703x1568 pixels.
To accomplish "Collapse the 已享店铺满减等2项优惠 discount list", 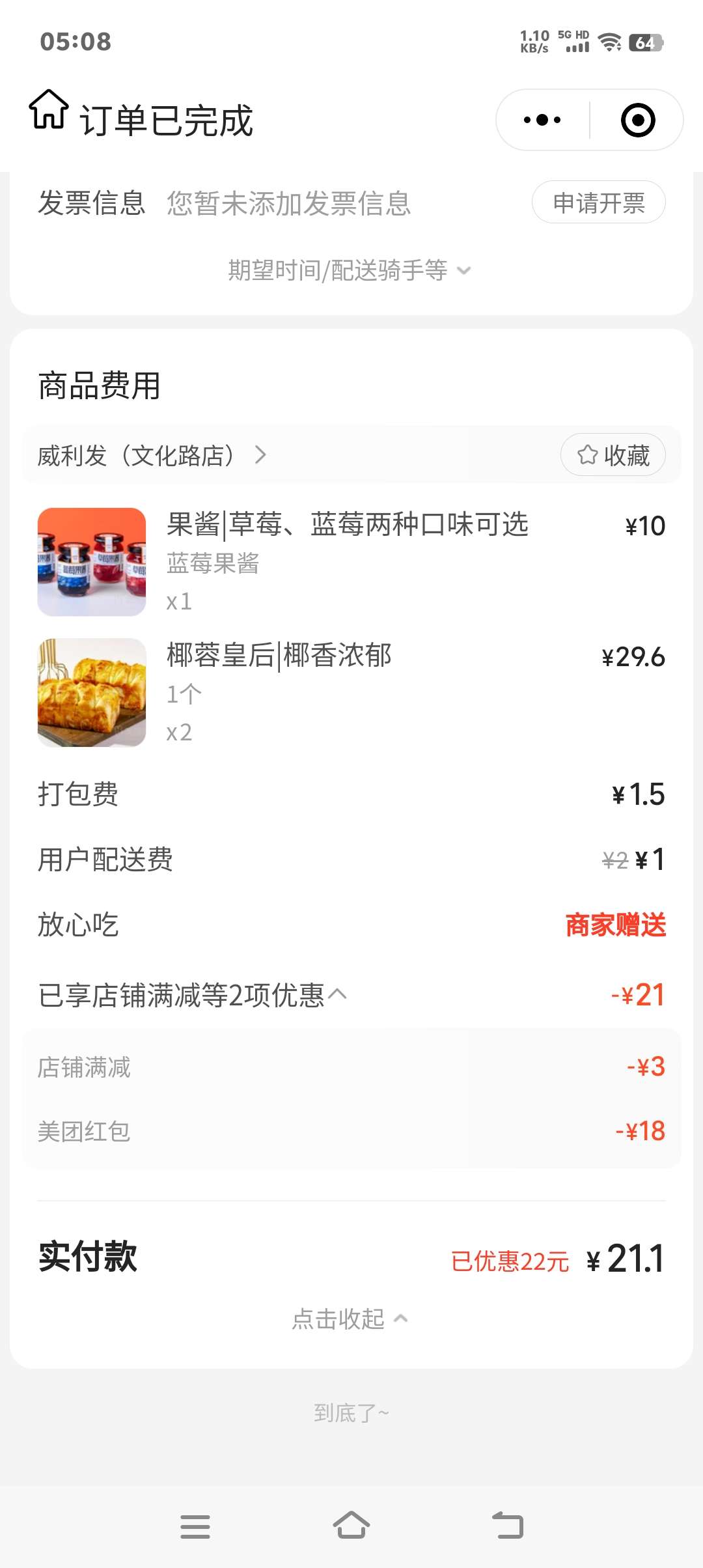I will [193, 995].
